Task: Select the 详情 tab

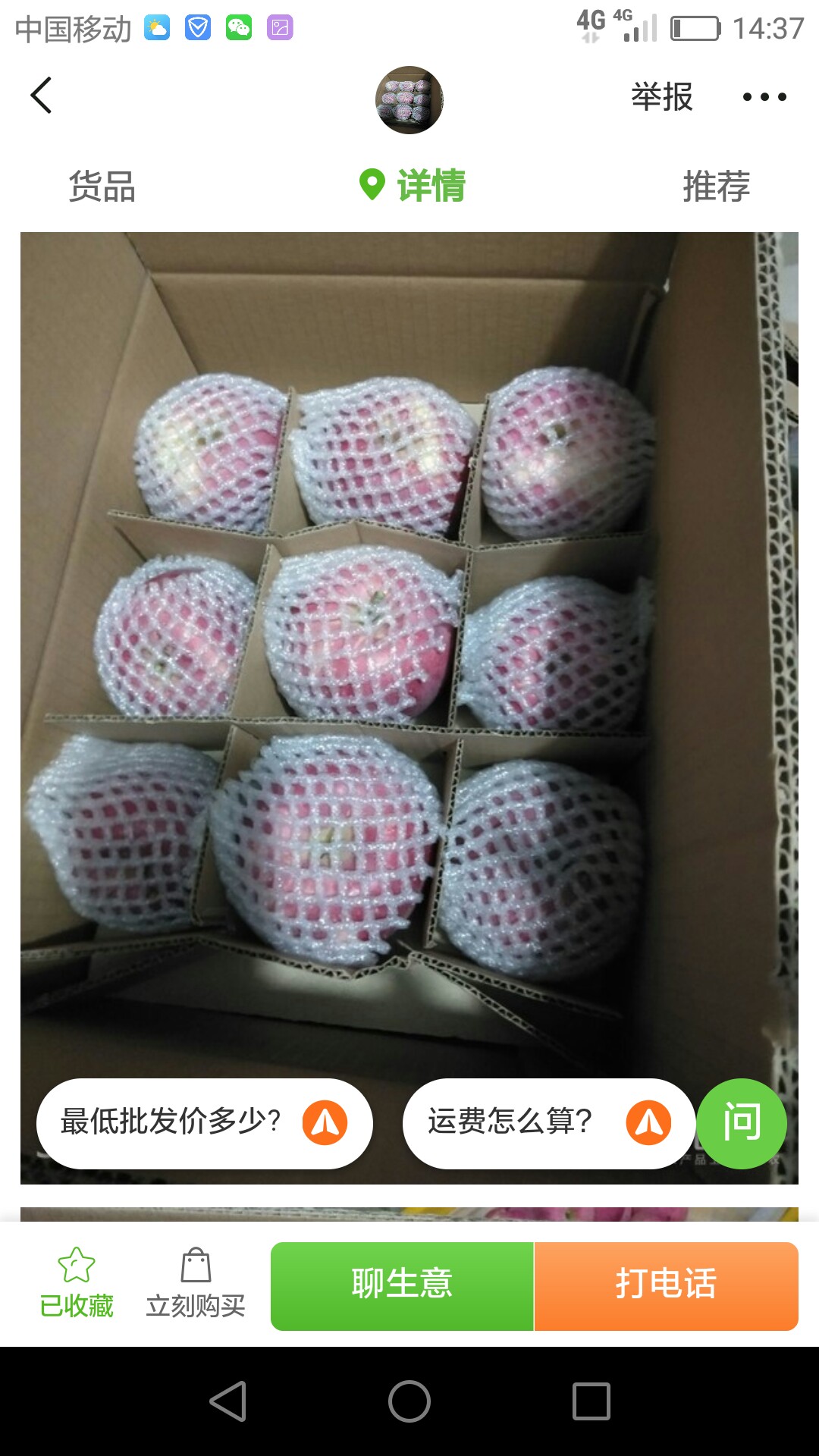Action: [413, 186]
